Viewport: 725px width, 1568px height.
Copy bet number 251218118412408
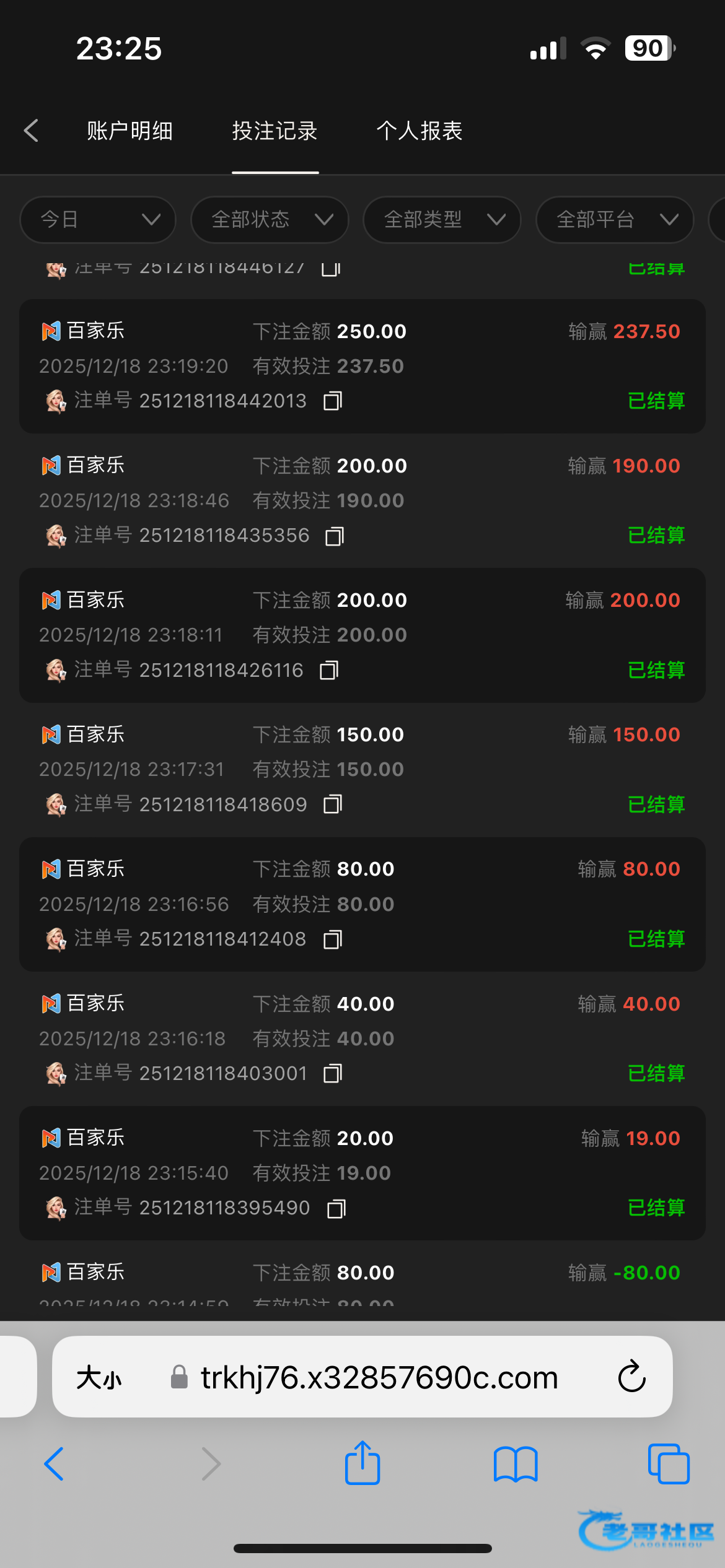coord(333,939)
